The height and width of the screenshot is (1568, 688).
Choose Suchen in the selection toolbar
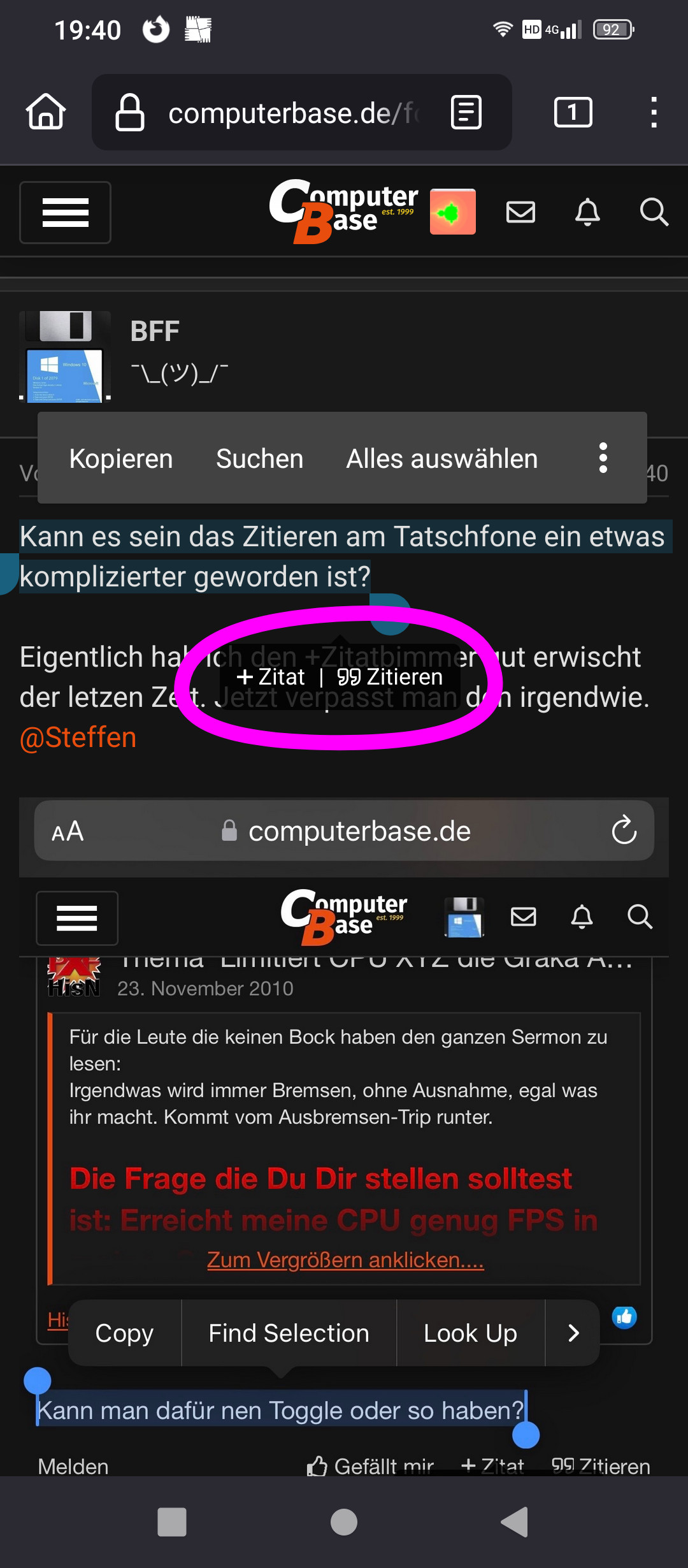coord(259,459)
